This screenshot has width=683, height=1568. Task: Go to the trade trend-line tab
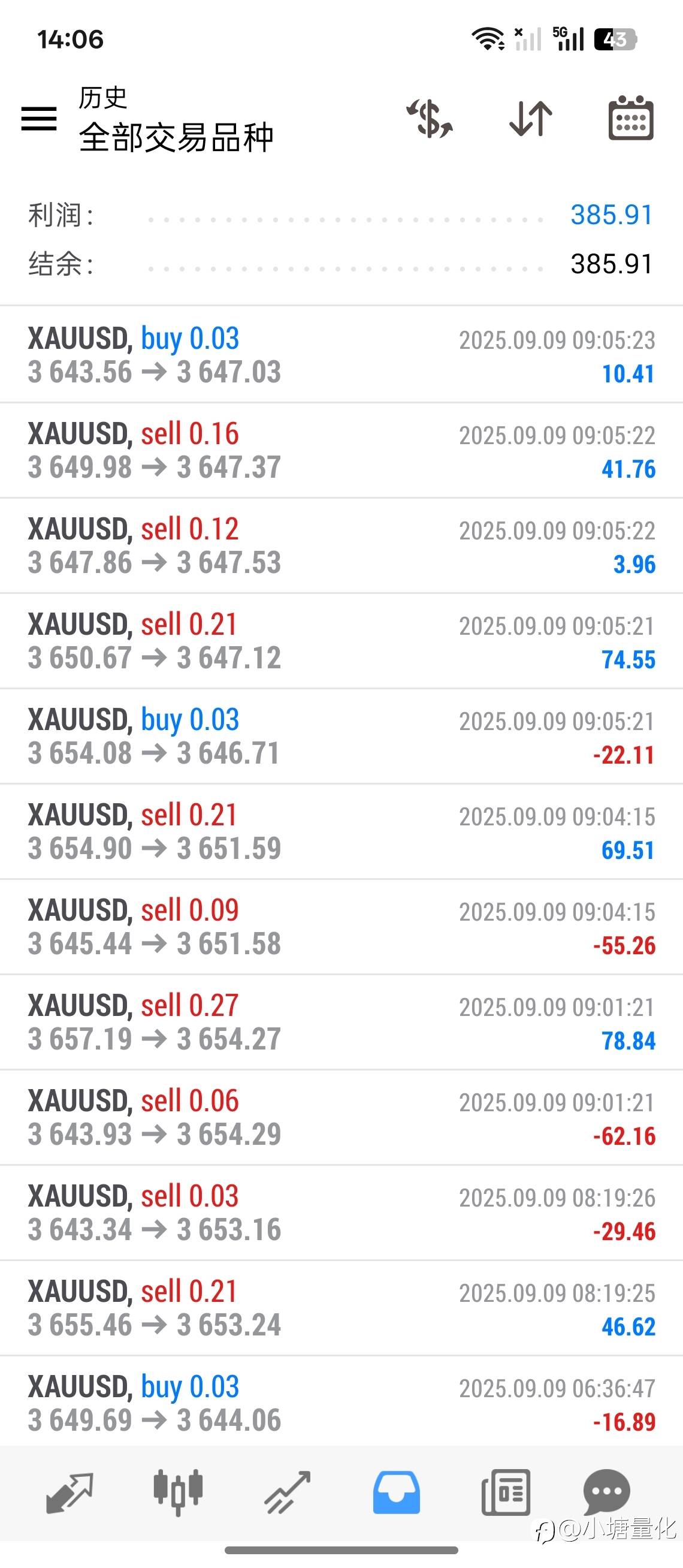coord(287,1492)
